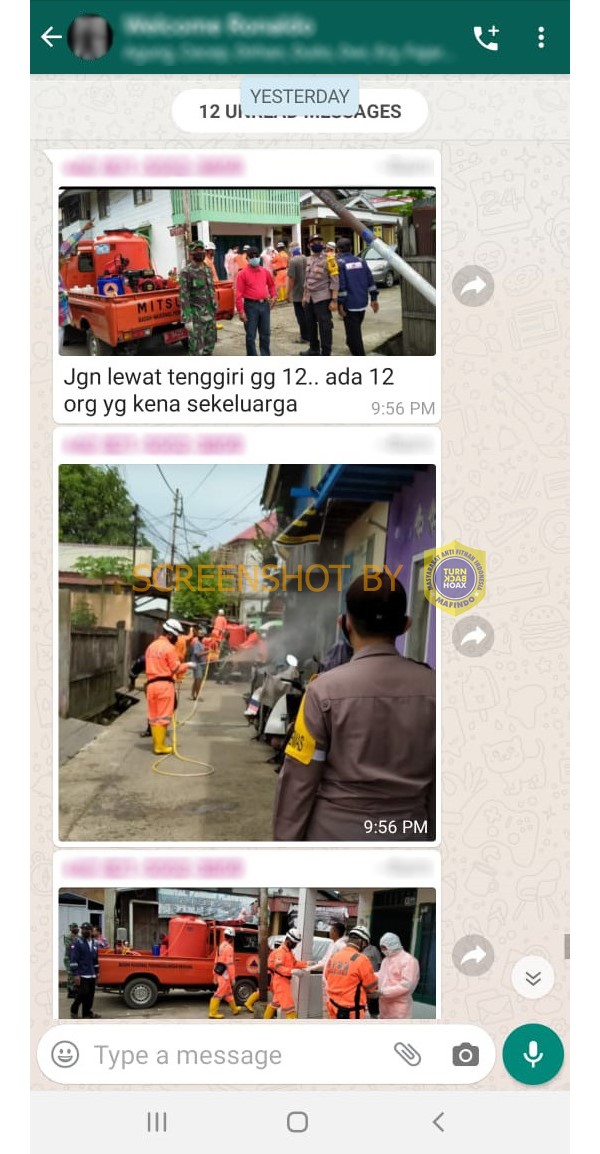
Task: Go back using the header arrow
Action: pos(51,37)
